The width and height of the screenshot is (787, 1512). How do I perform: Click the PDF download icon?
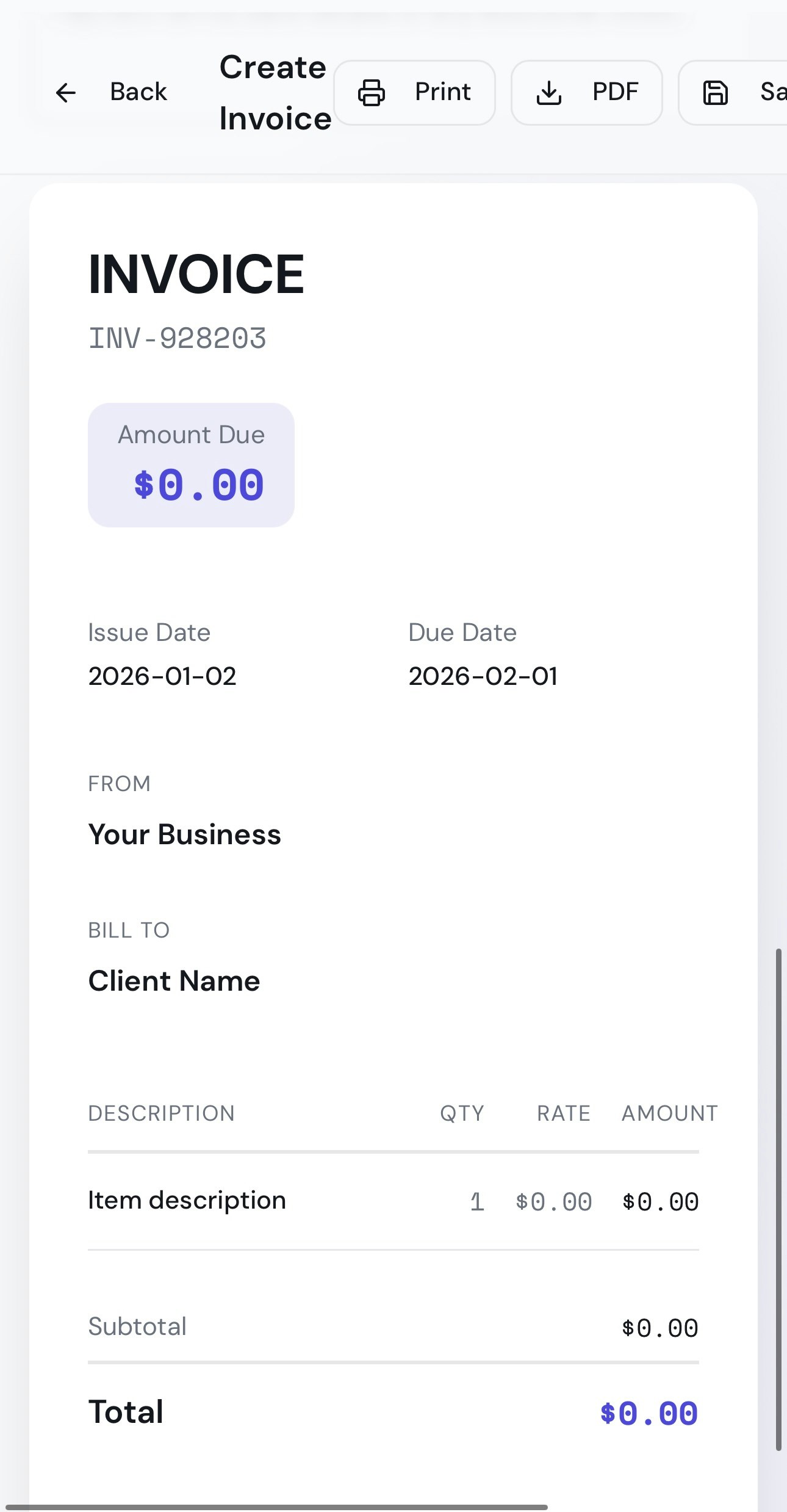click(548, 93)
